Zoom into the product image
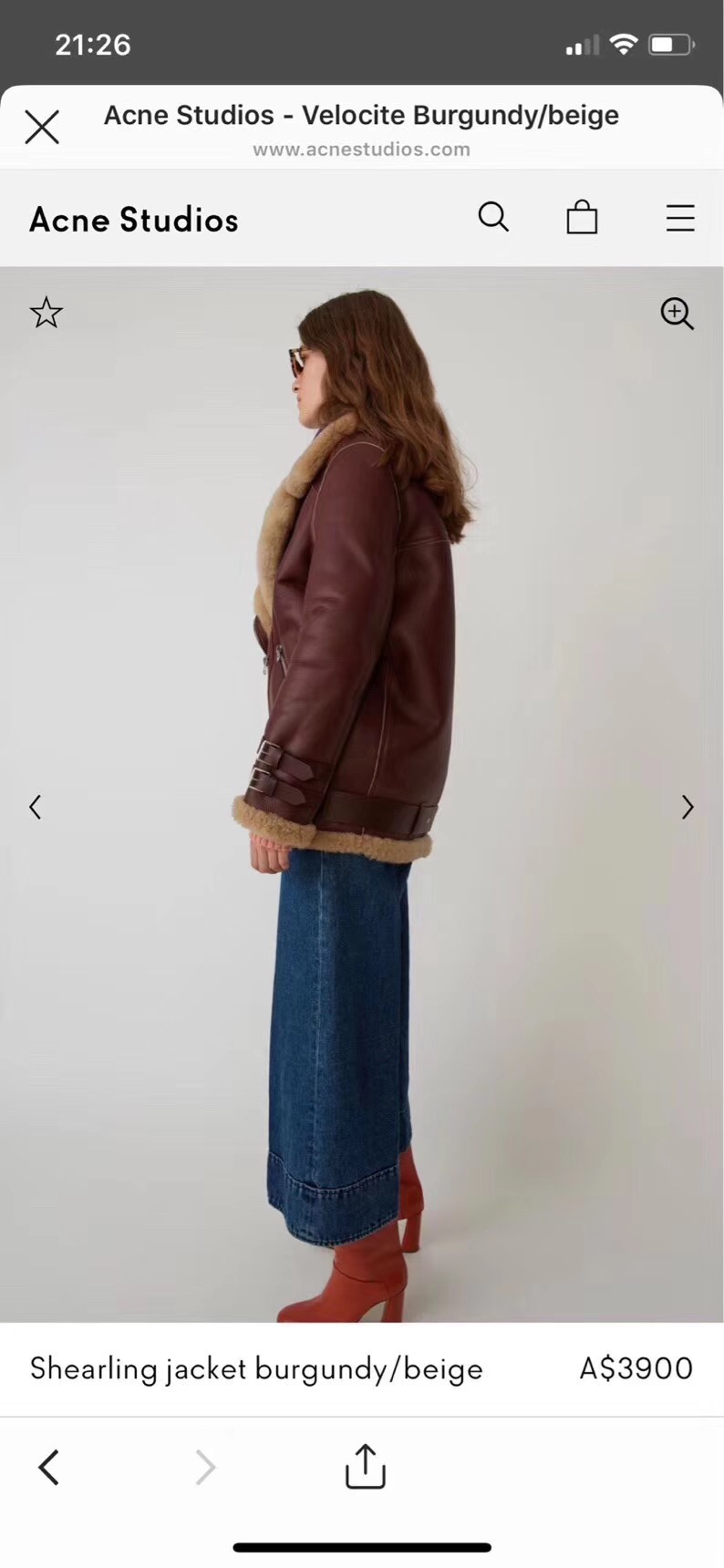The image size is (724, 1568). [677, 314]
